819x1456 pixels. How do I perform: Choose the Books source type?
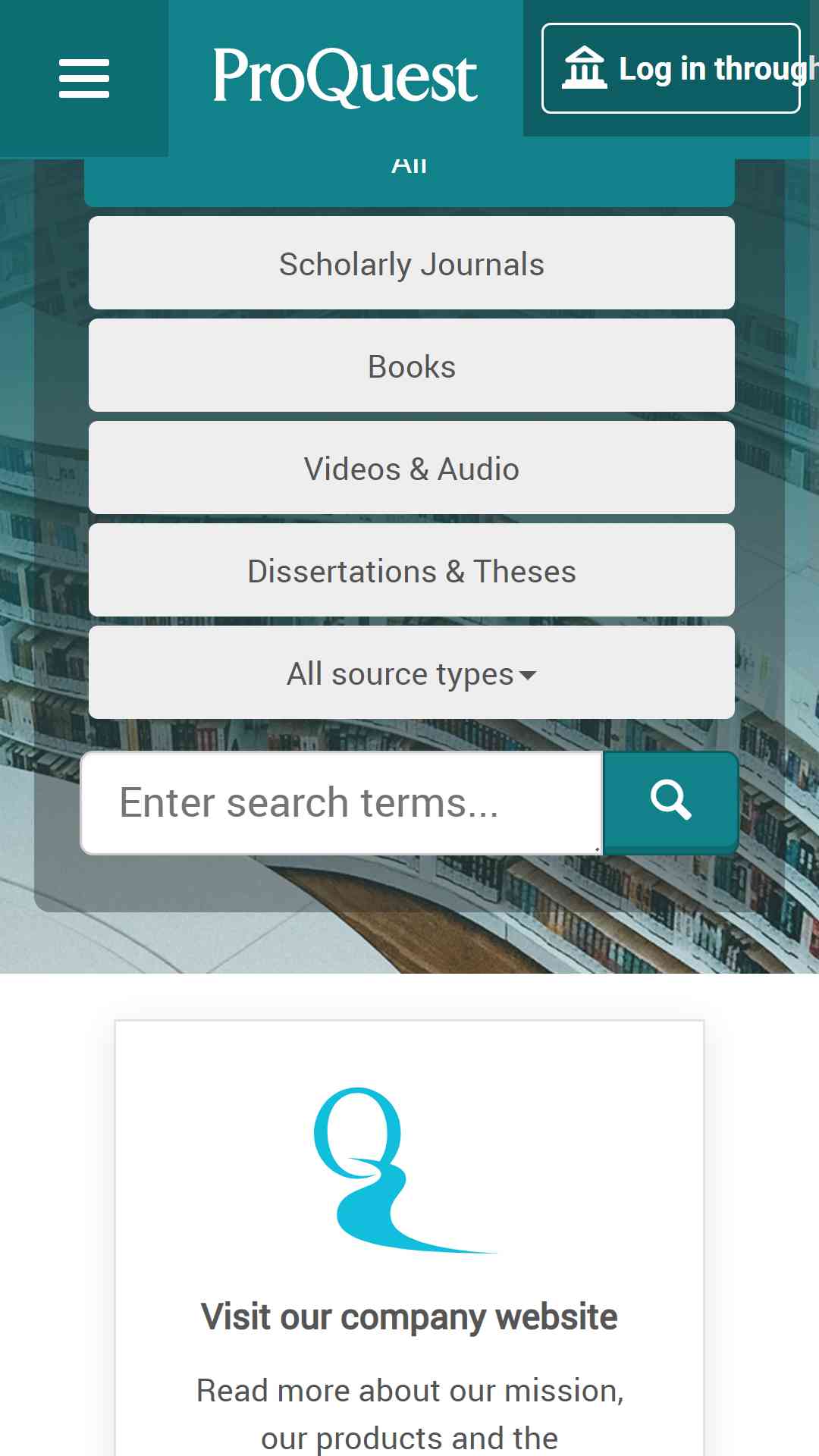(x=411, y=366)
